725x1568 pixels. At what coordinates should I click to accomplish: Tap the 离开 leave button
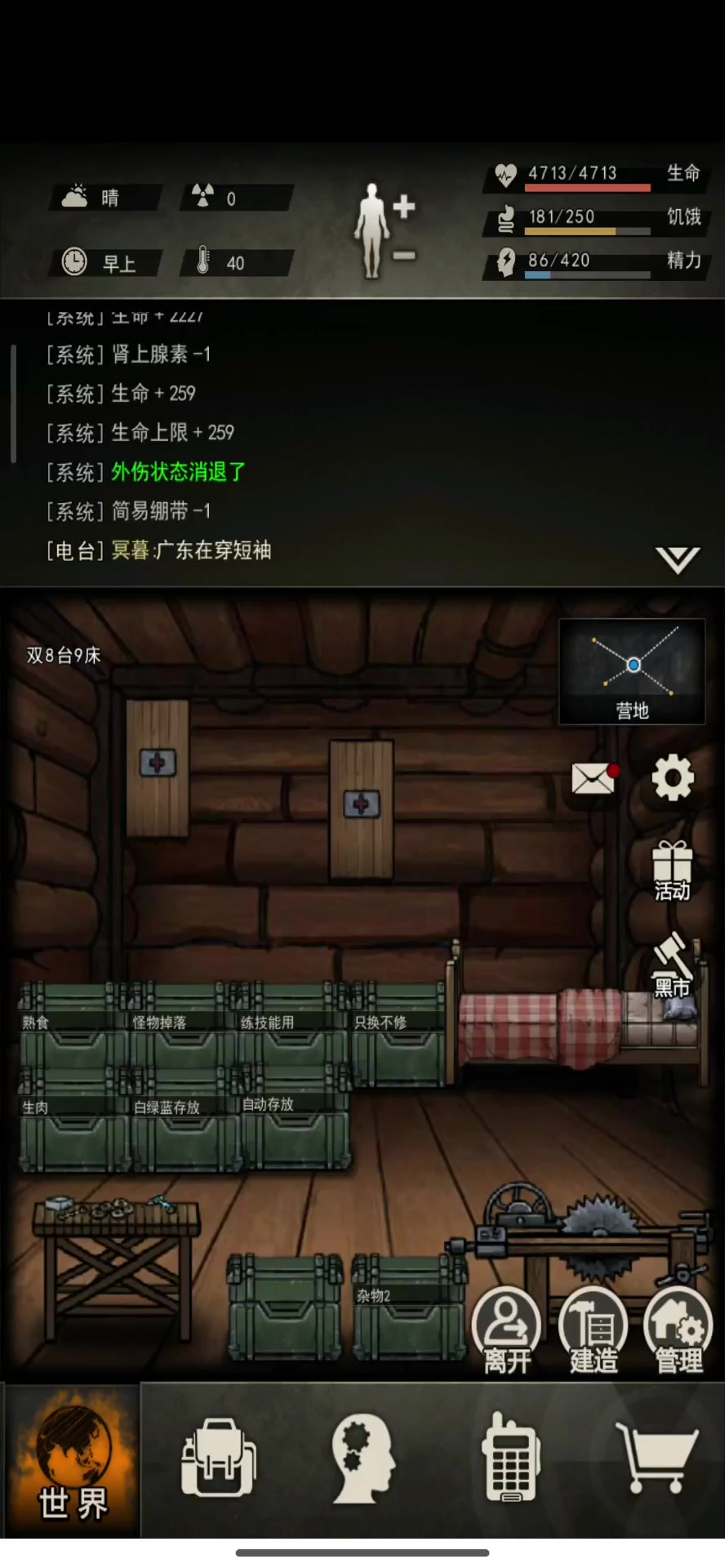point(507,1330)
